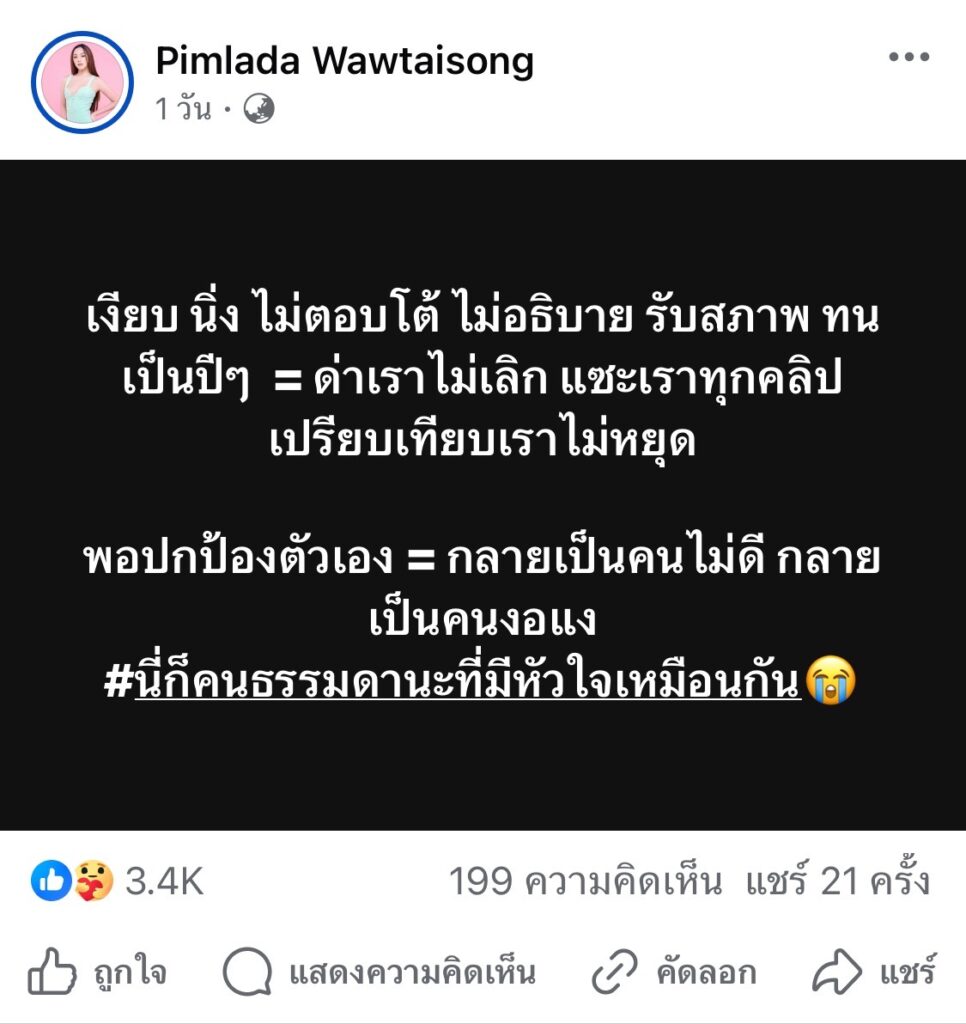Open the post's three-dot overflow menu
Screen dimensions: 966x1024
click(908, 58)
